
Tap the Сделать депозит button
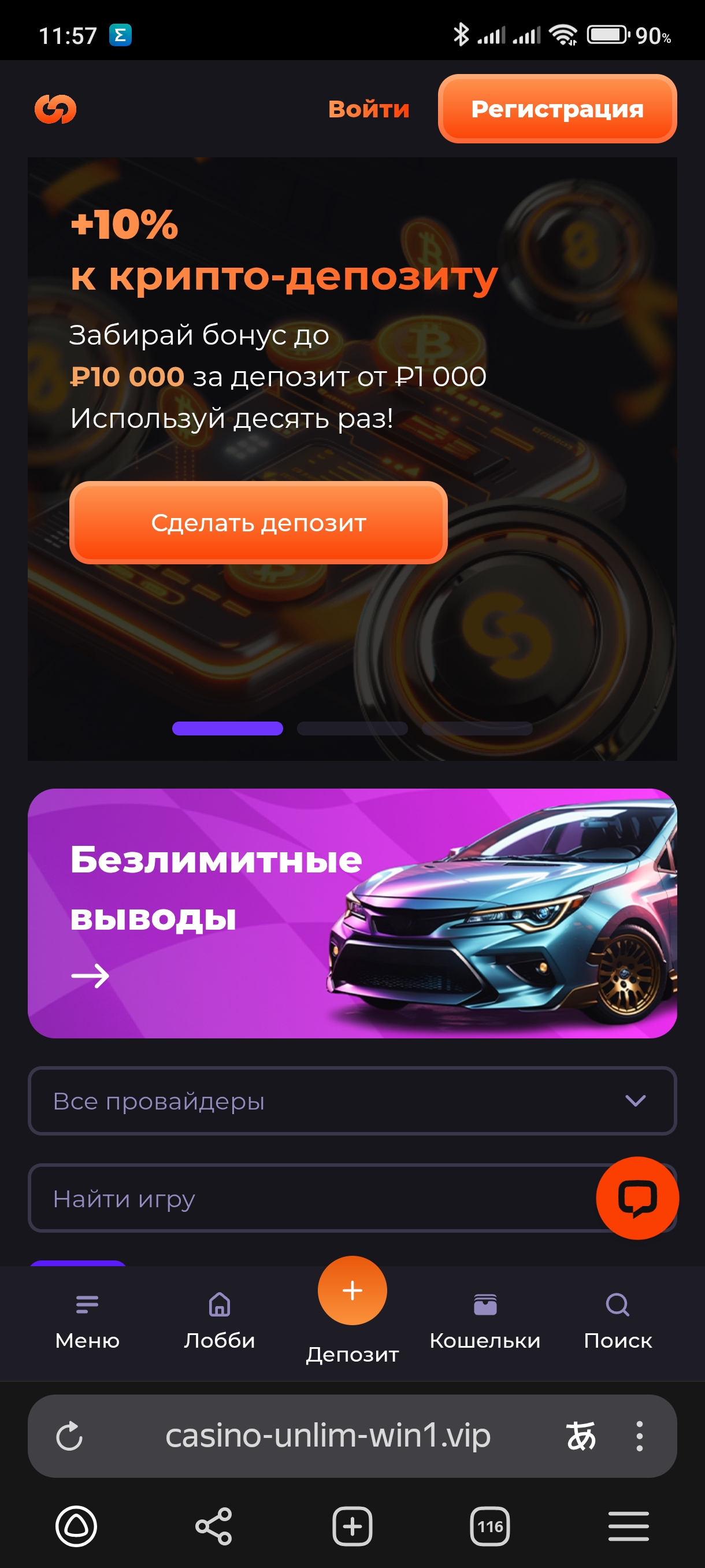coord(258,523)
